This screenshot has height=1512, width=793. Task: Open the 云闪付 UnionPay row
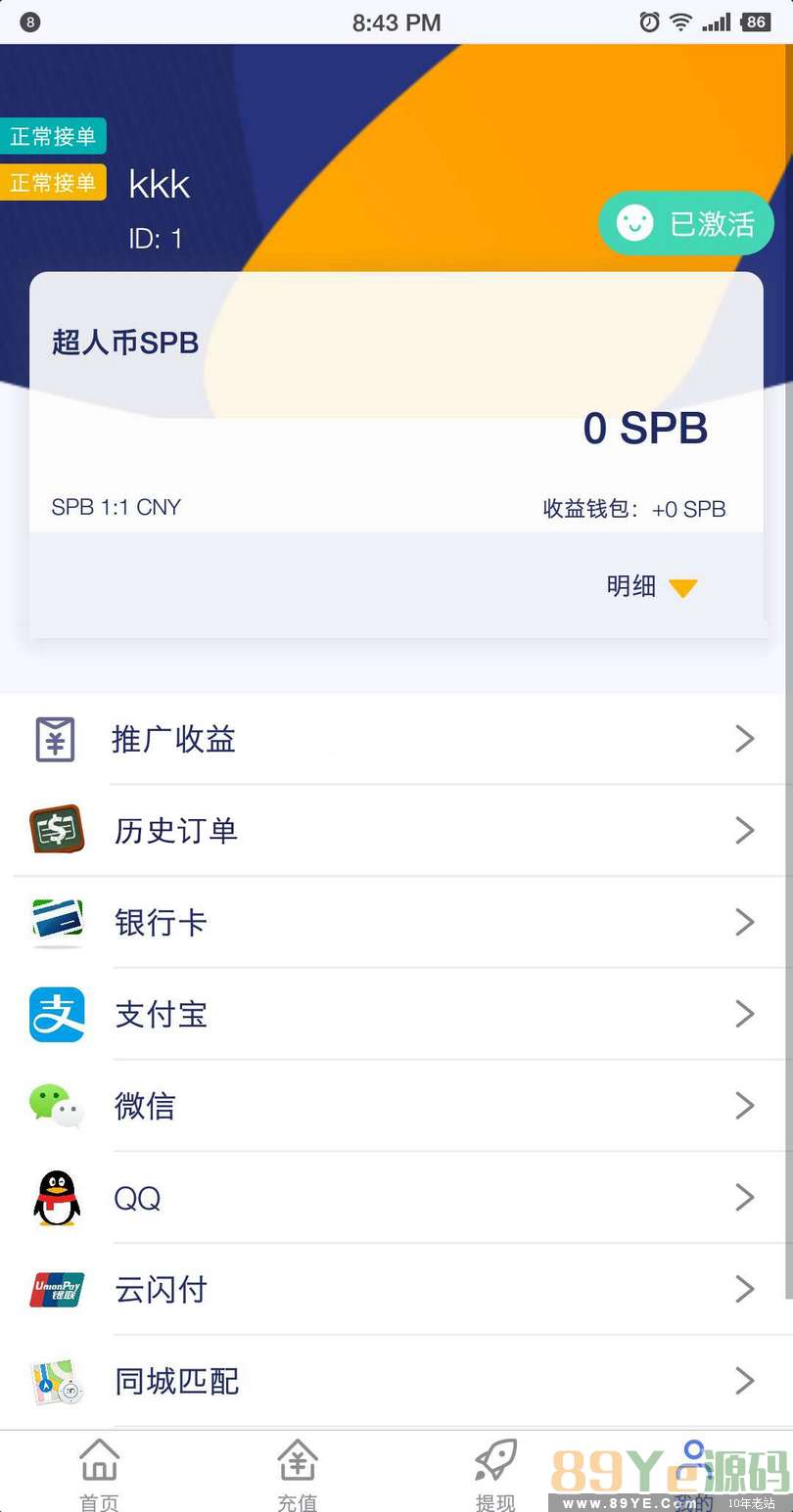click(396, 1290)
